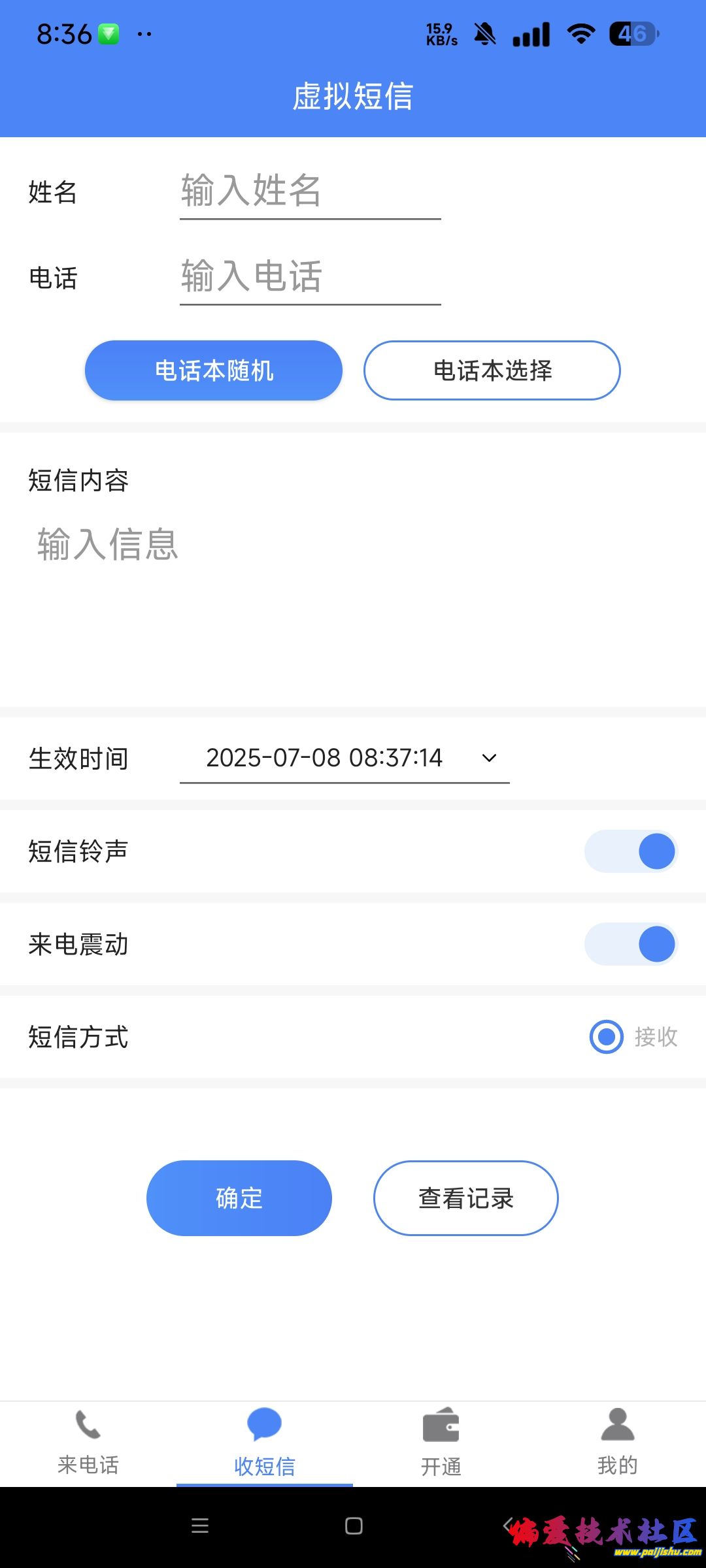
Task: Turn off the 短信铃声 switch
Action: 631,851
